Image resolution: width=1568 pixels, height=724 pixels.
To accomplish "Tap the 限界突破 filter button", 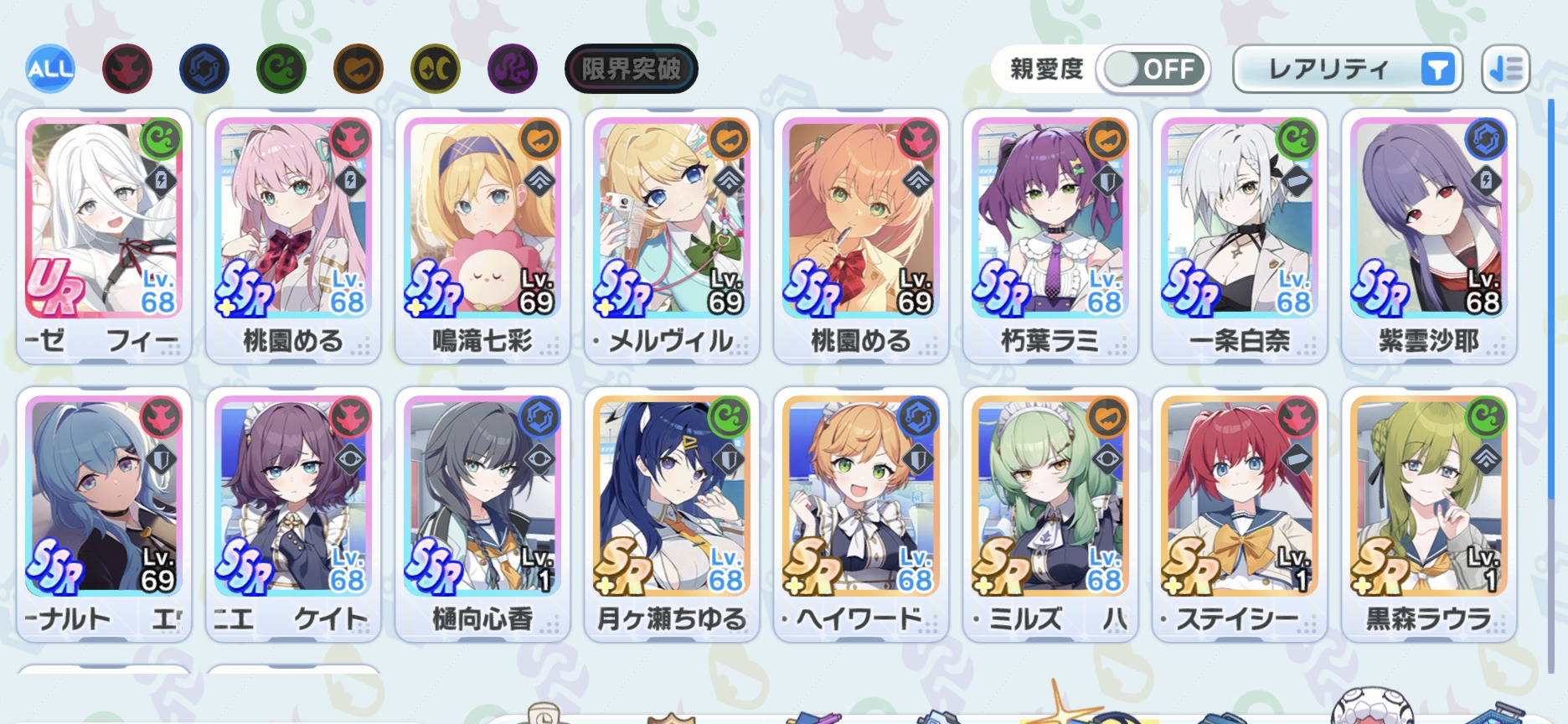I will tap(631, 69).
